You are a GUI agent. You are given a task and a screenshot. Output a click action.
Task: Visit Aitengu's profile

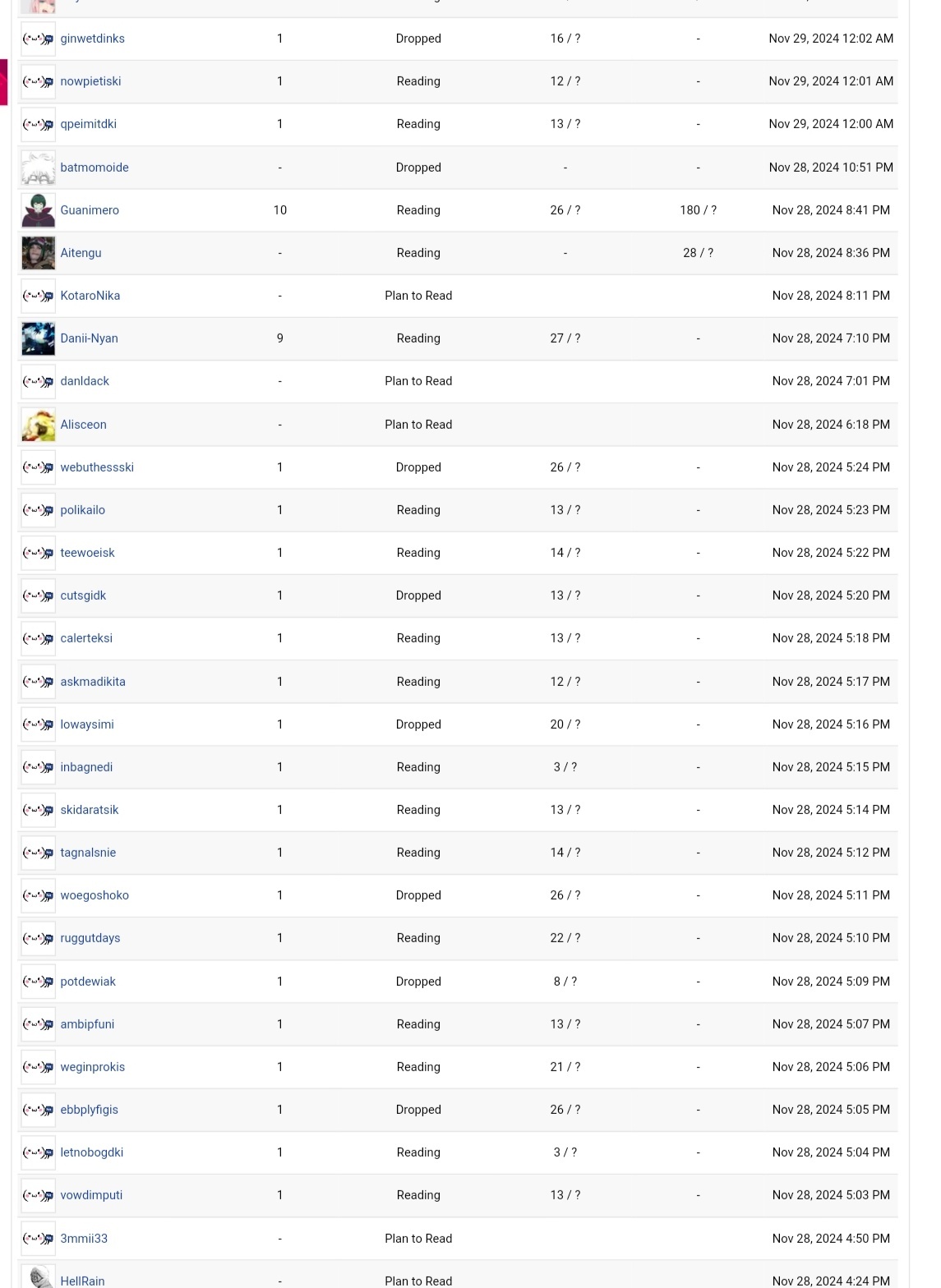[81, 253]
